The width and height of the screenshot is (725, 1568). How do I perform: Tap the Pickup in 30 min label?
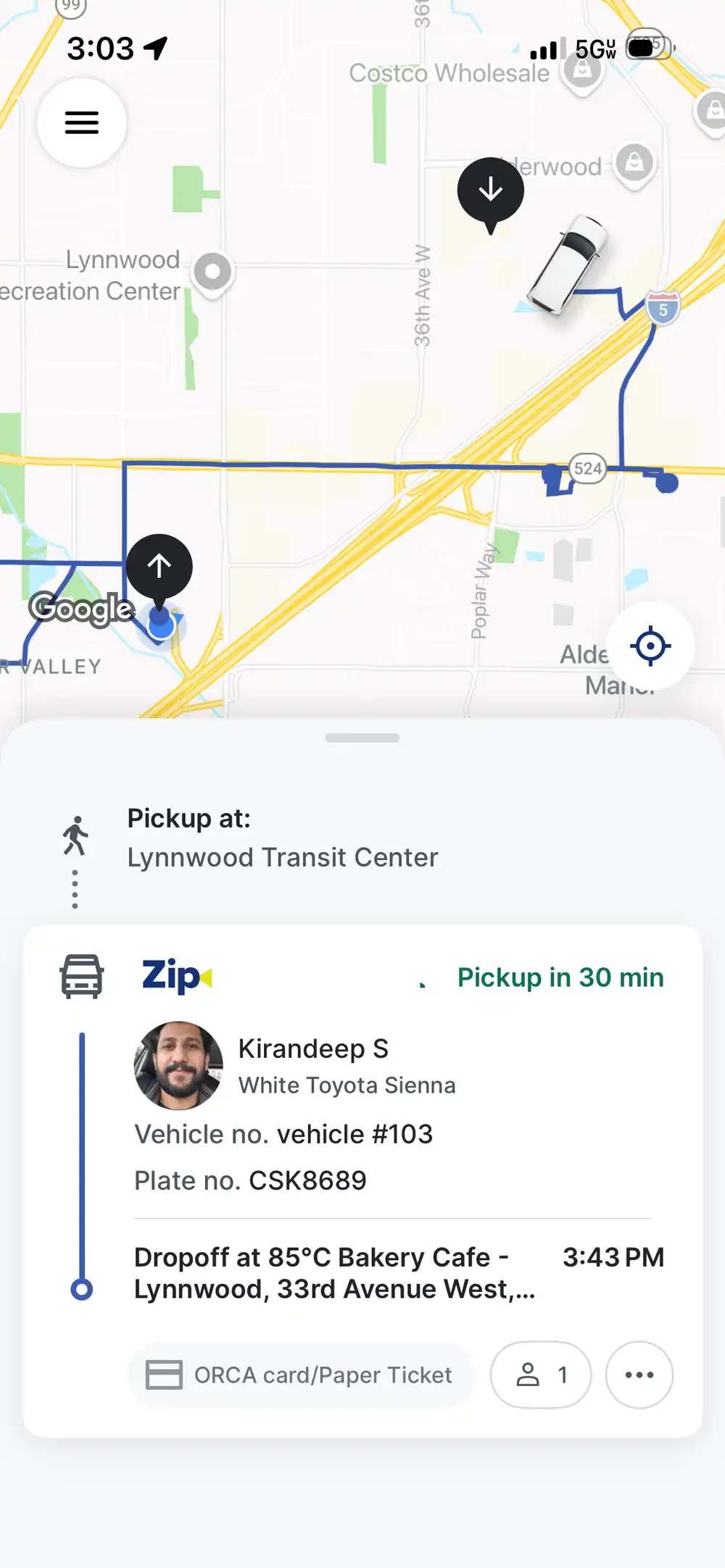click(x=559, y=977)
